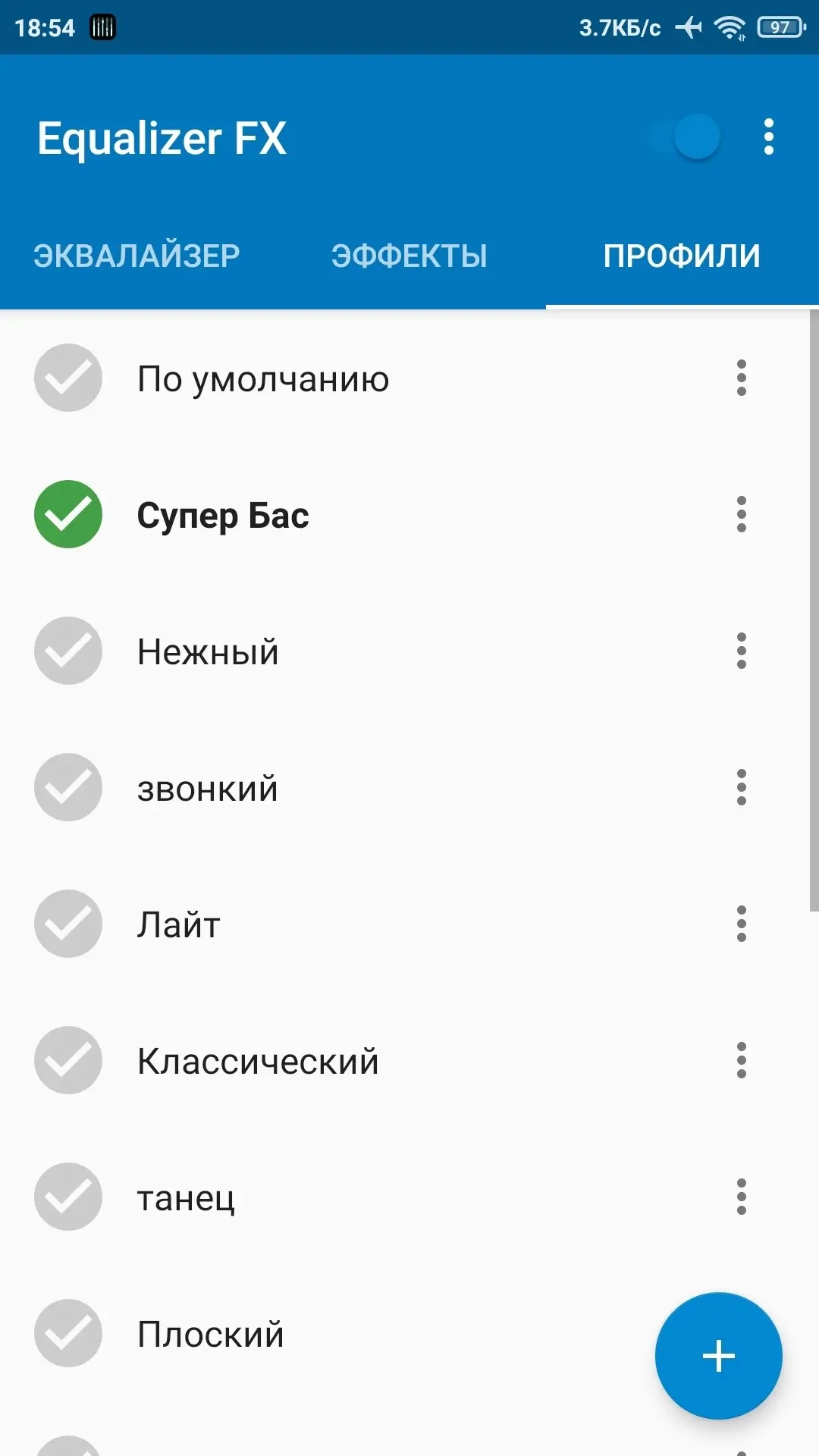The image size is (819, 1456).
Task: Toggle the equalizer power switch
Action: tap(685, 137)
